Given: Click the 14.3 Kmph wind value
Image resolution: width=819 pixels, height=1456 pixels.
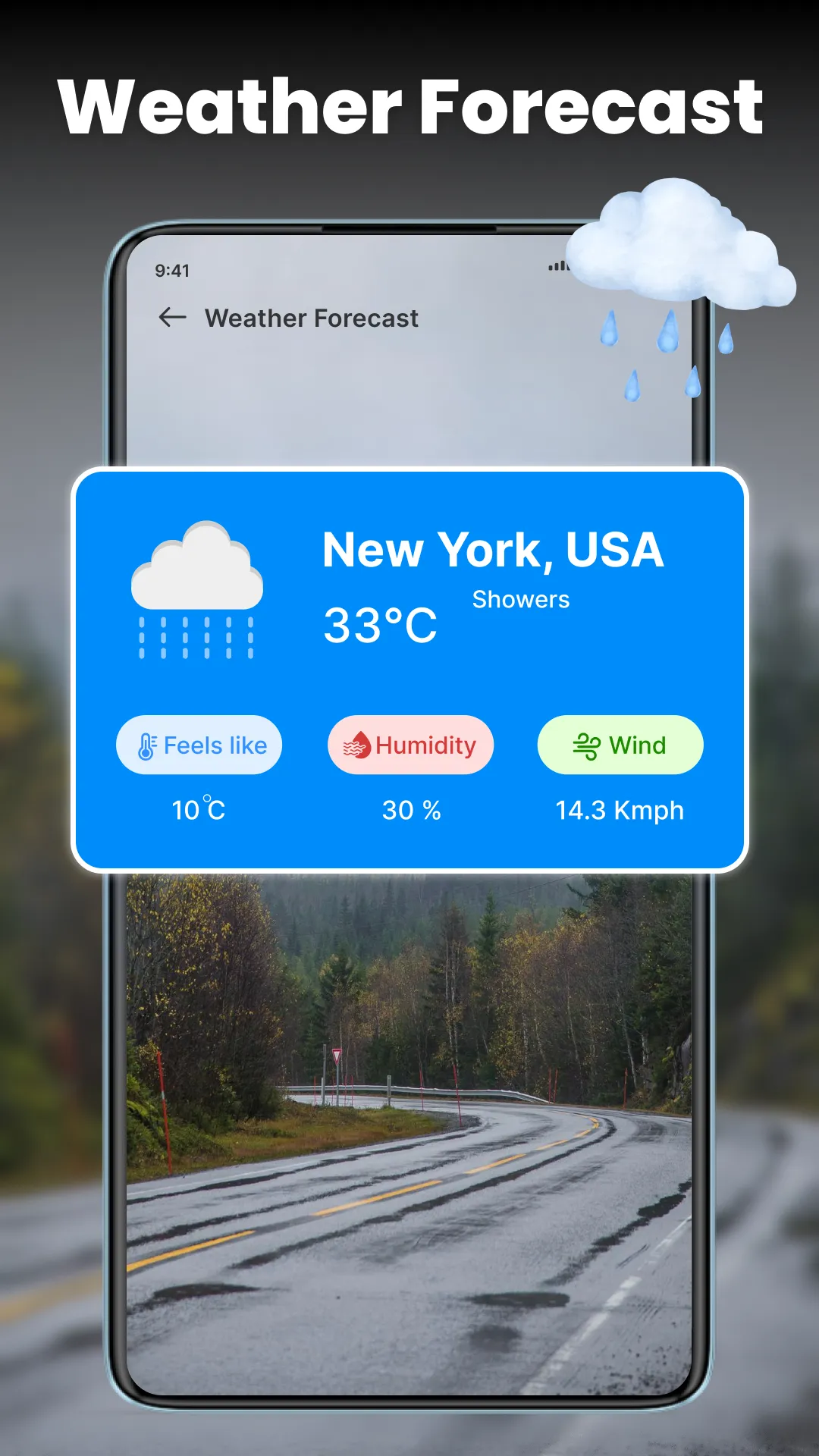Looking at the screenshot, I should coord(619,810).
